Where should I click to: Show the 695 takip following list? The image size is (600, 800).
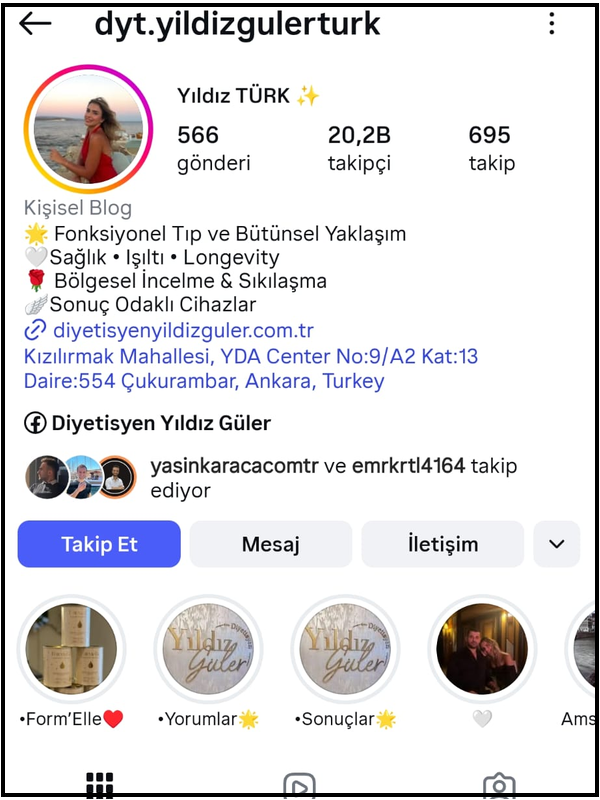point(491,148)
